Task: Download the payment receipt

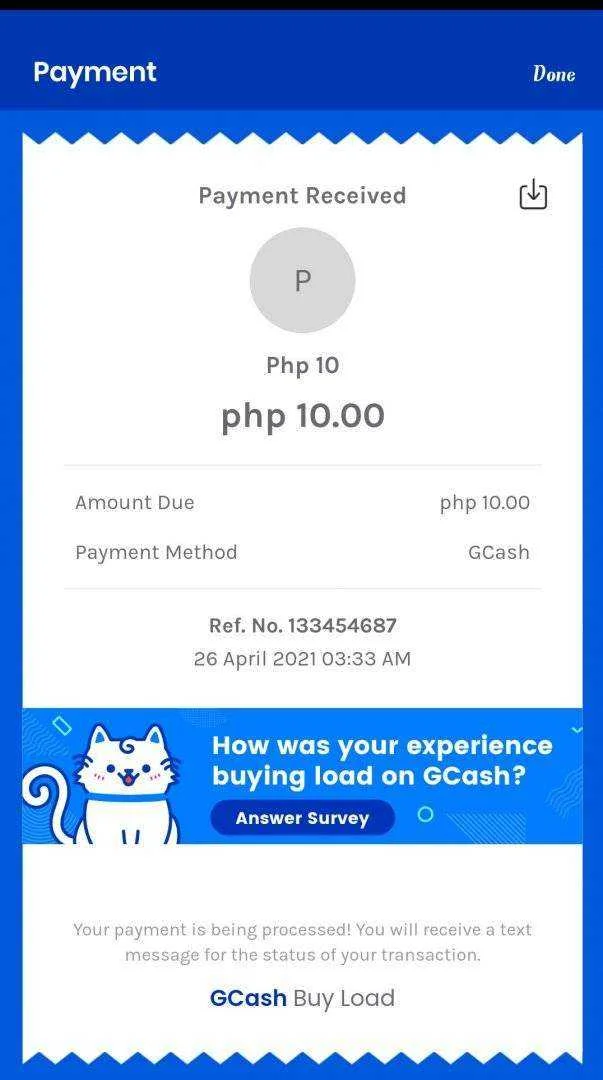Action: [533, 195]
